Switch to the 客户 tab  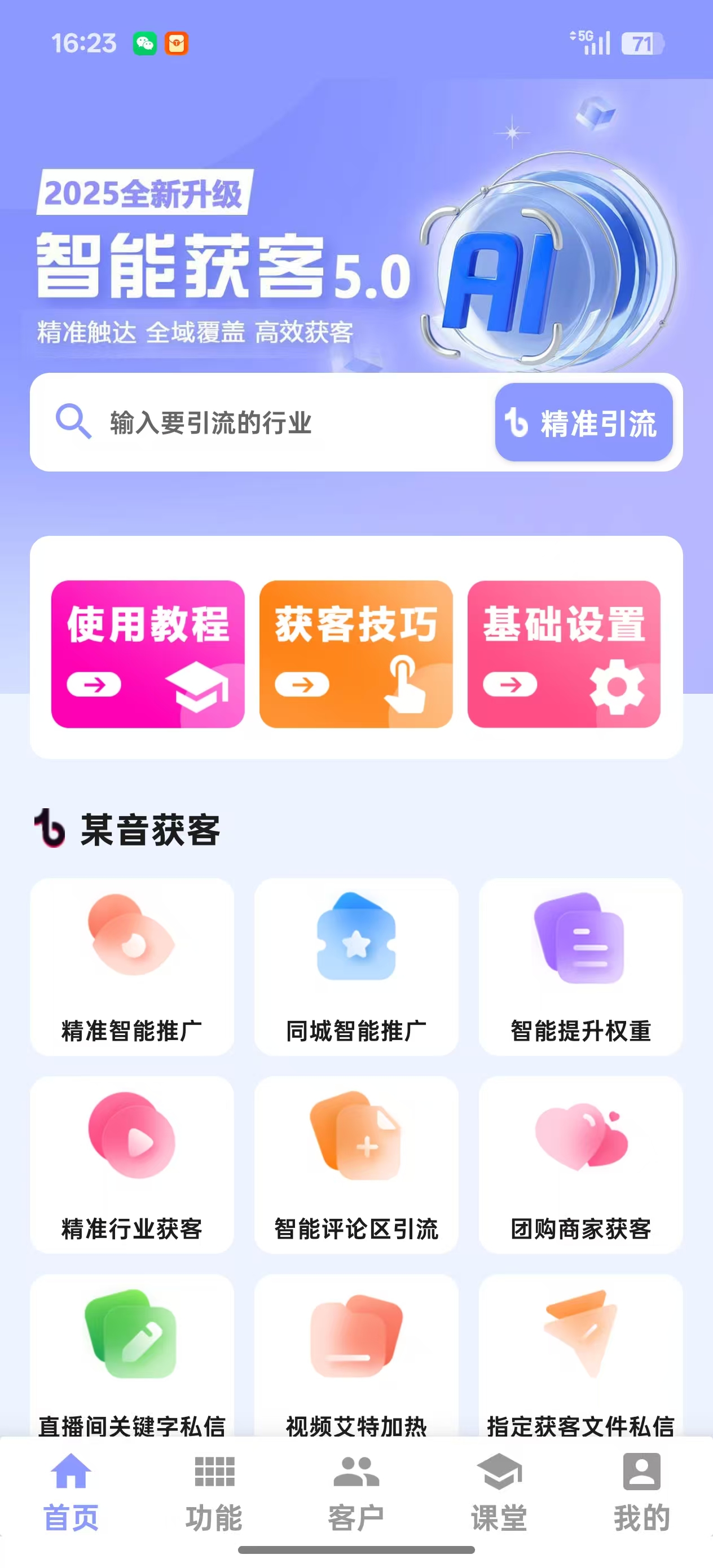pos(356,1491)
